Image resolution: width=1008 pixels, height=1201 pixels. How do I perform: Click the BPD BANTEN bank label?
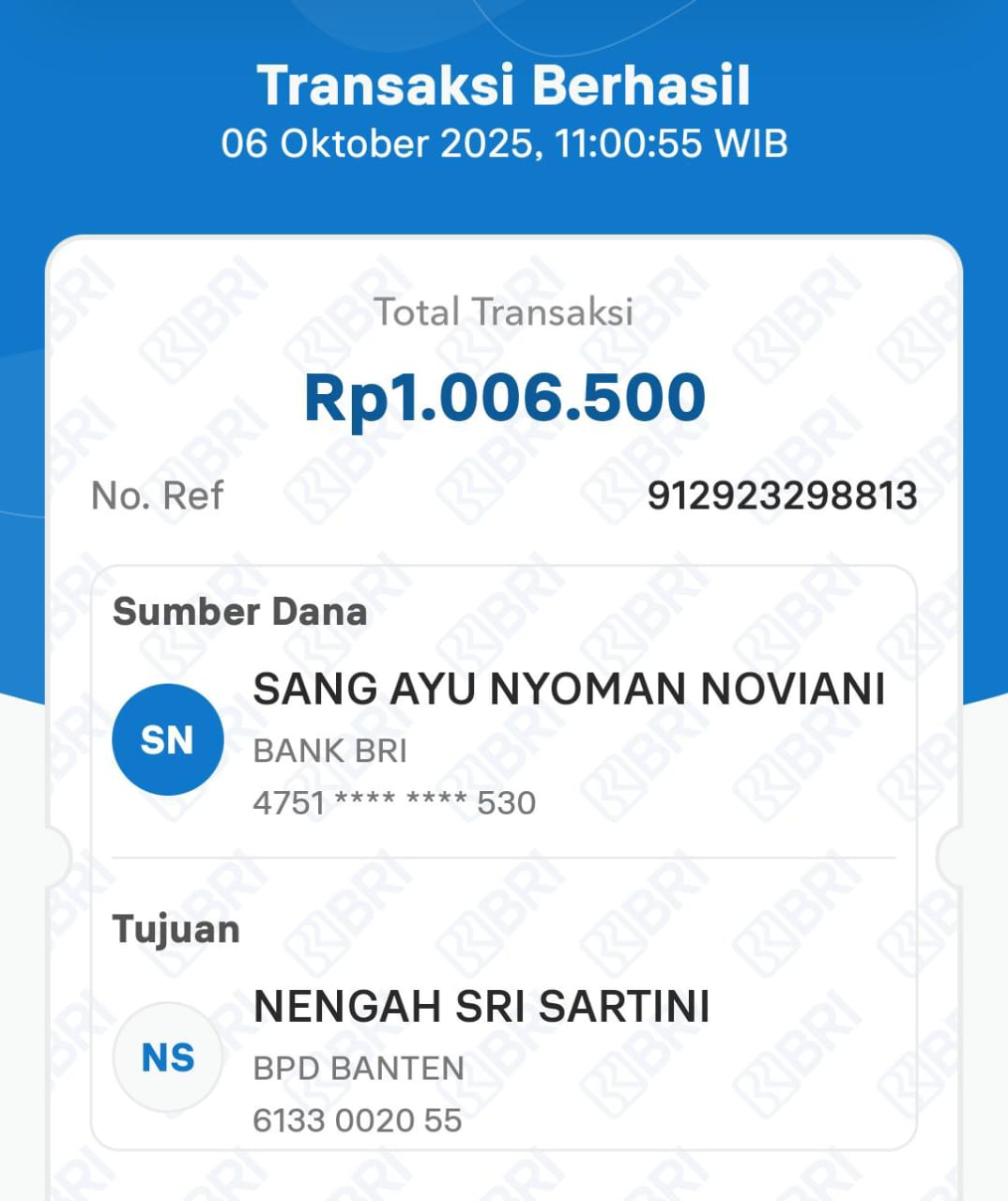click(358, 1068)
